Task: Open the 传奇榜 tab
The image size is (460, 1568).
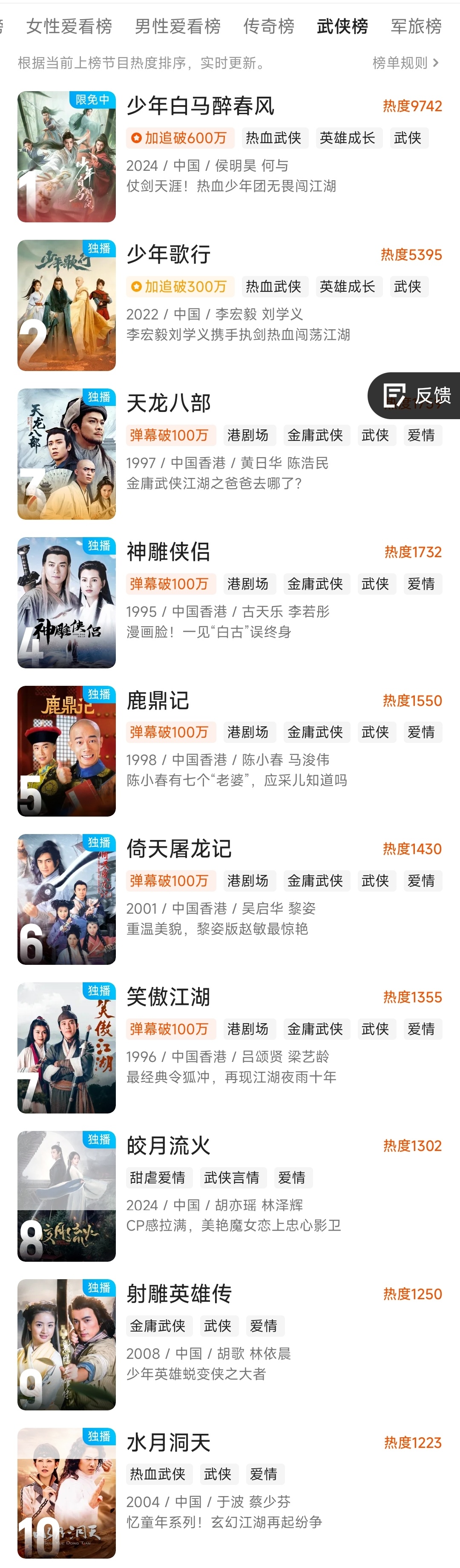Action: click(268, 26)
